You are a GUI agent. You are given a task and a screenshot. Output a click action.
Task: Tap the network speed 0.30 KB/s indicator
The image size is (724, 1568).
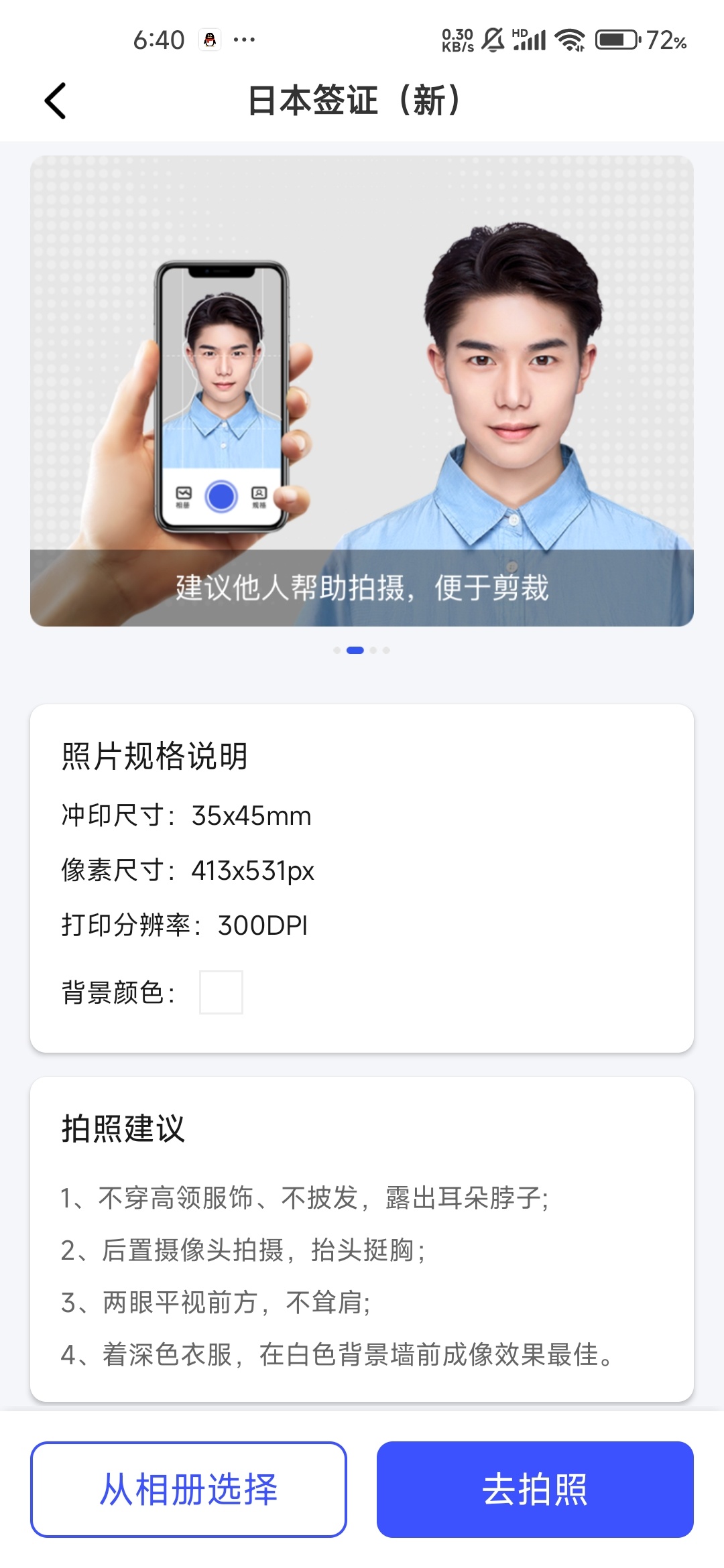coord(458,40)
